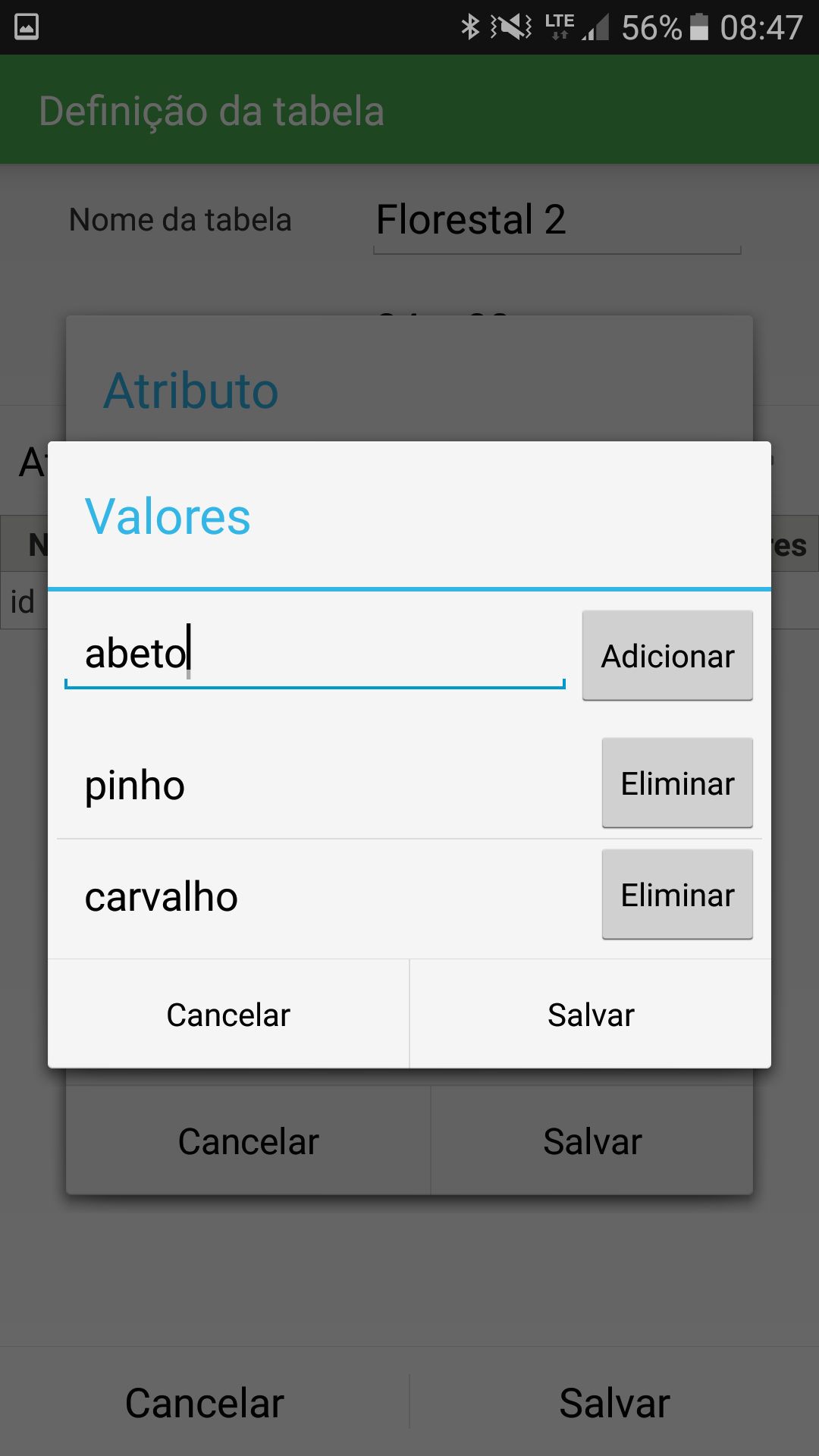The image size is (819, 1456).
Task: Save the values with Salvar in Valores dialog
Action: click(591, 1015)
